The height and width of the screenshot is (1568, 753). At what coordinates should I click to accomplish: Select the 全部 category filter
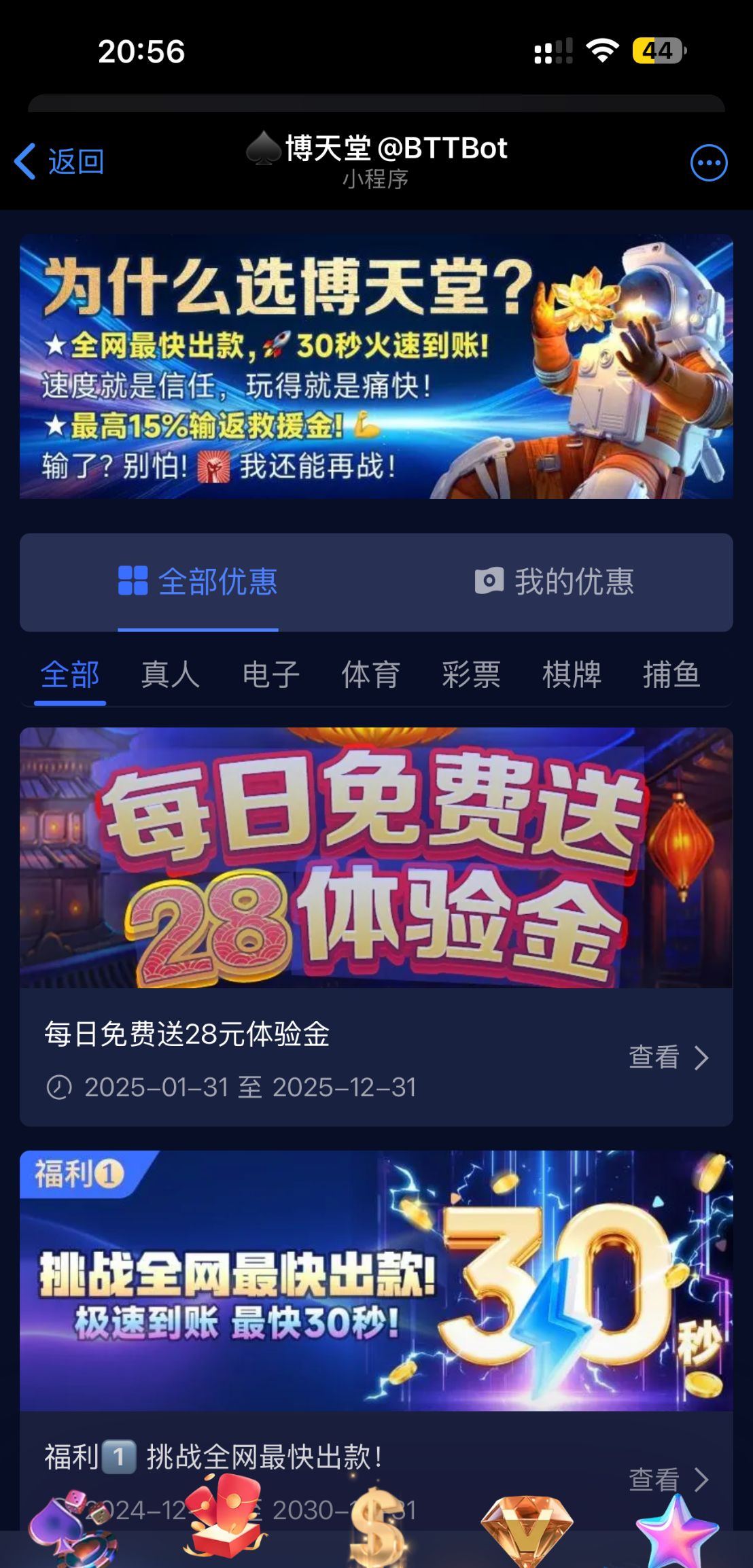tap(70, 675)
